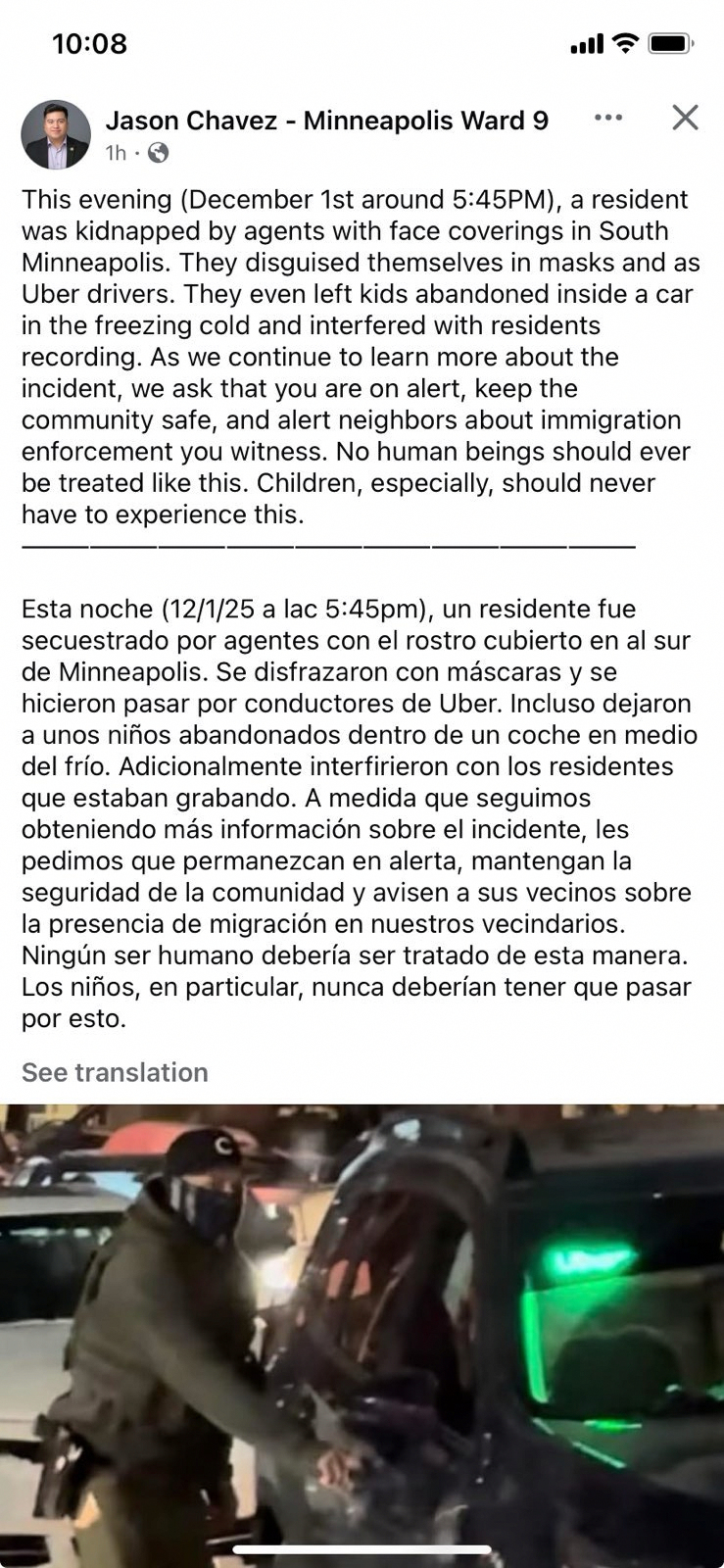Tap See translation below the post
Viewport: 724px width, 1568px height.
point(115,1072)
